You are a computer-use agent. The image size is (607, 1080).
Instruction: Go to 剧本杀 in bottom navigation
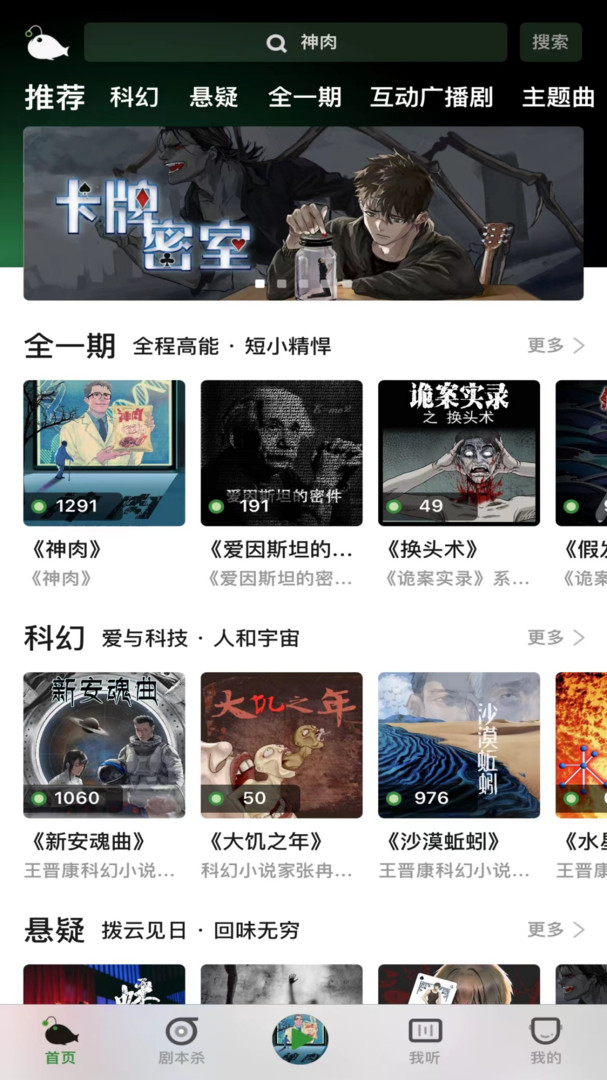tap(182, 1041)
